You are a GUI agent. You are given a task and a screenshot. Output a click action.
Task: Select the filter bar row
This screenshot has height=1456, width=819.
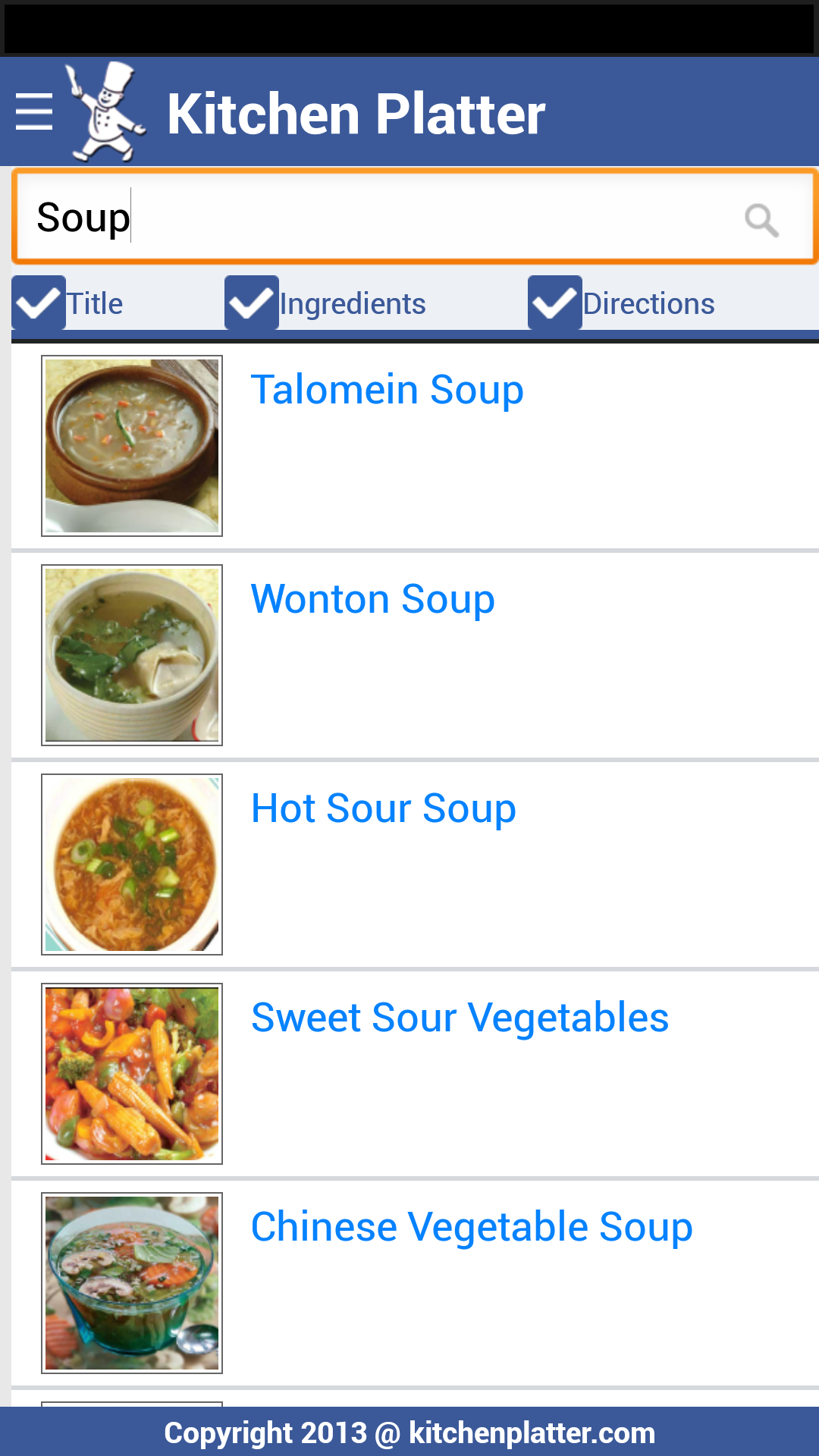409,303
